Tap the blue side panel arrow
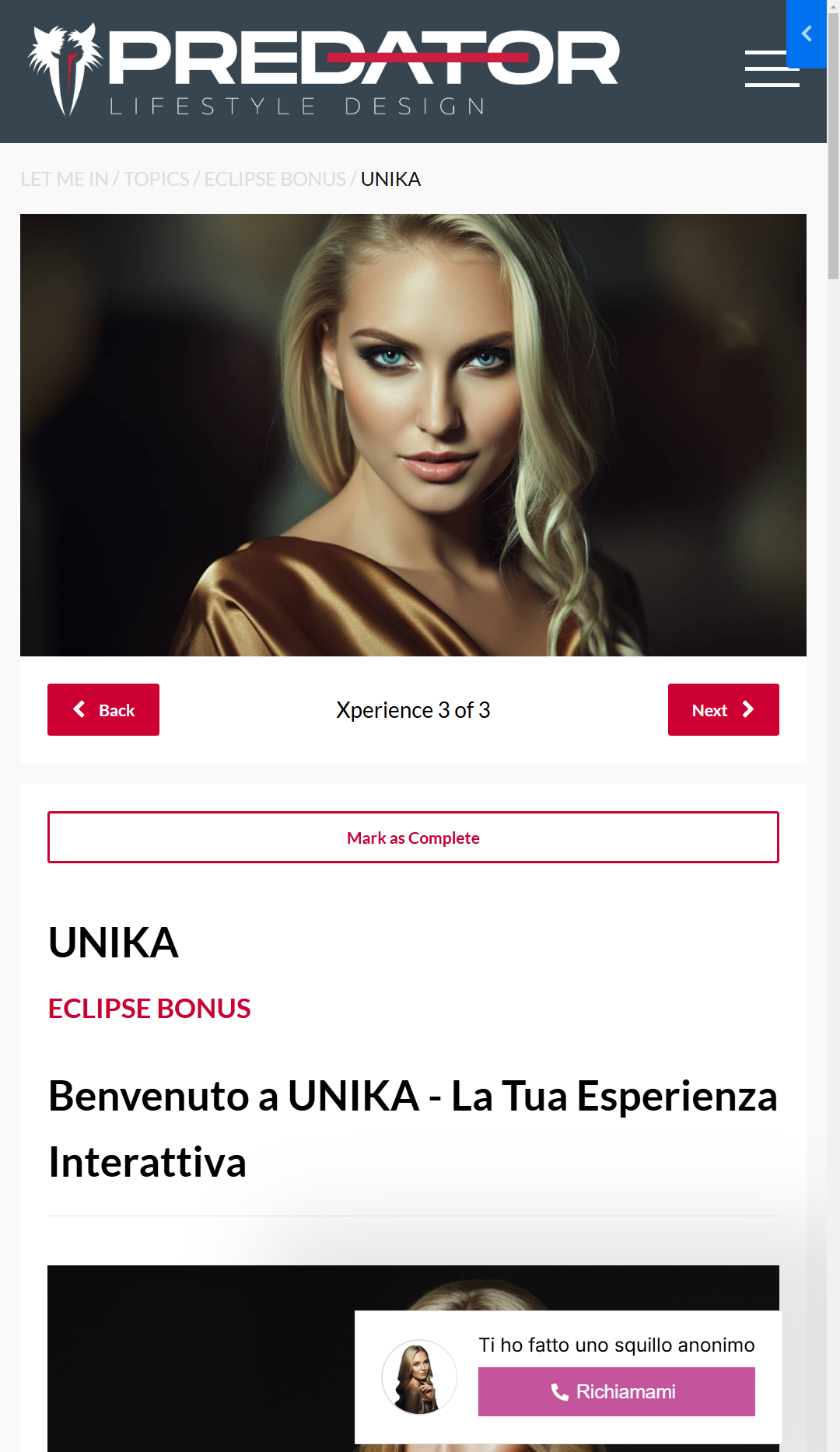Viewport: 840px width, 1452px height. [x=807, y=34]
